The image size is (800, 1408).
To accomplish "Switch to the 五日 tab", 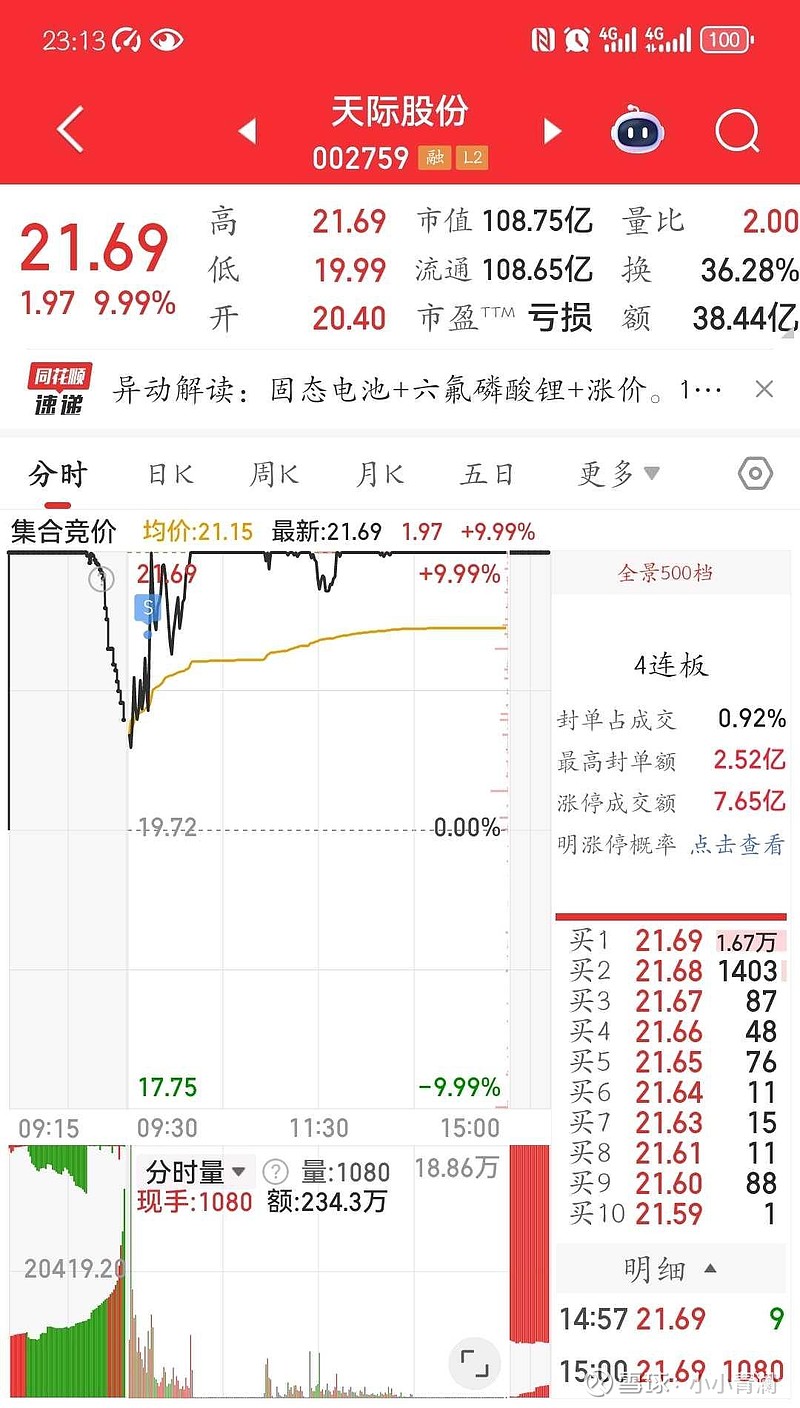I will tap(487, 474).
